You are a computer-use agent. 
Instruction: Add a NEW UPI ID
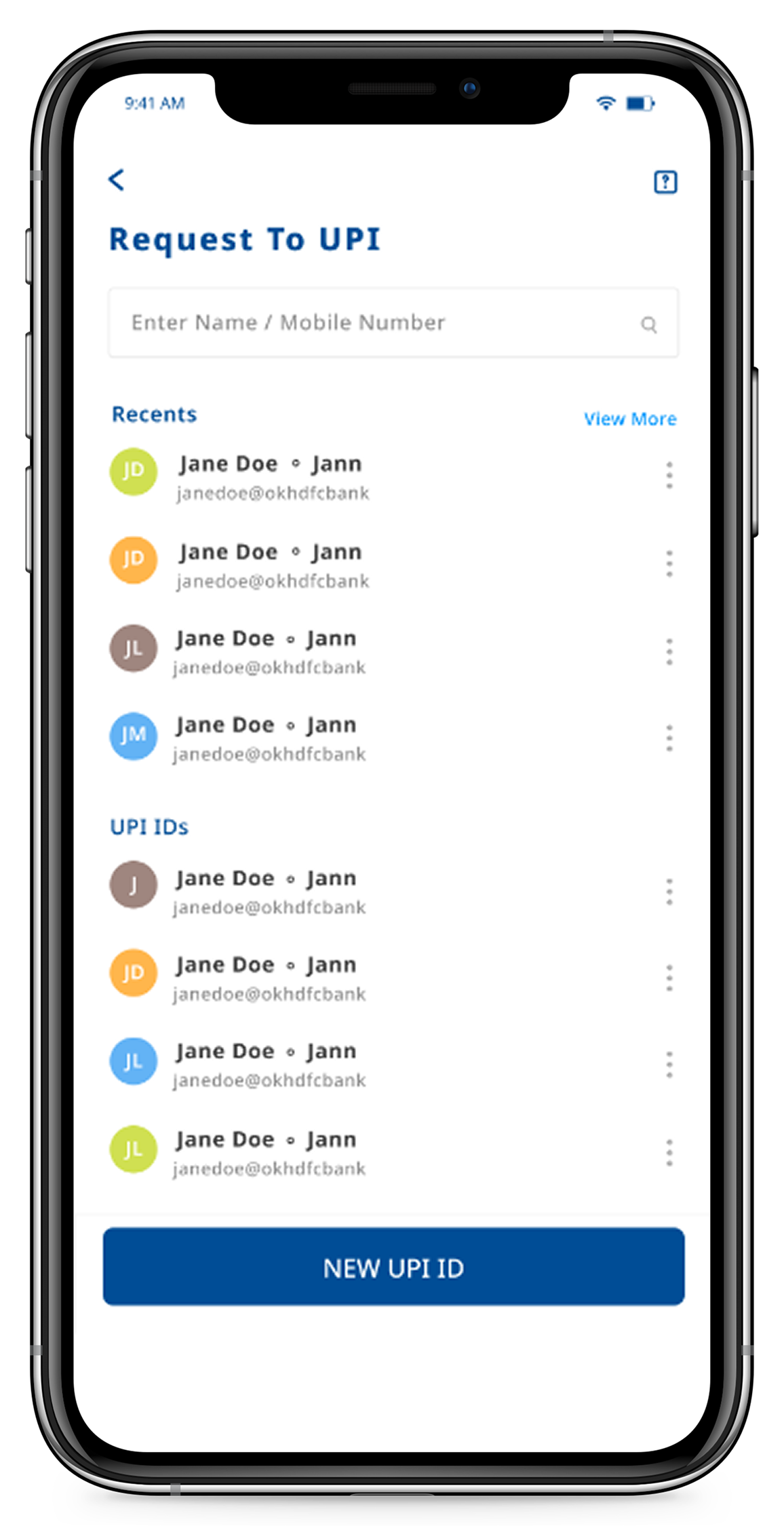393,1266
